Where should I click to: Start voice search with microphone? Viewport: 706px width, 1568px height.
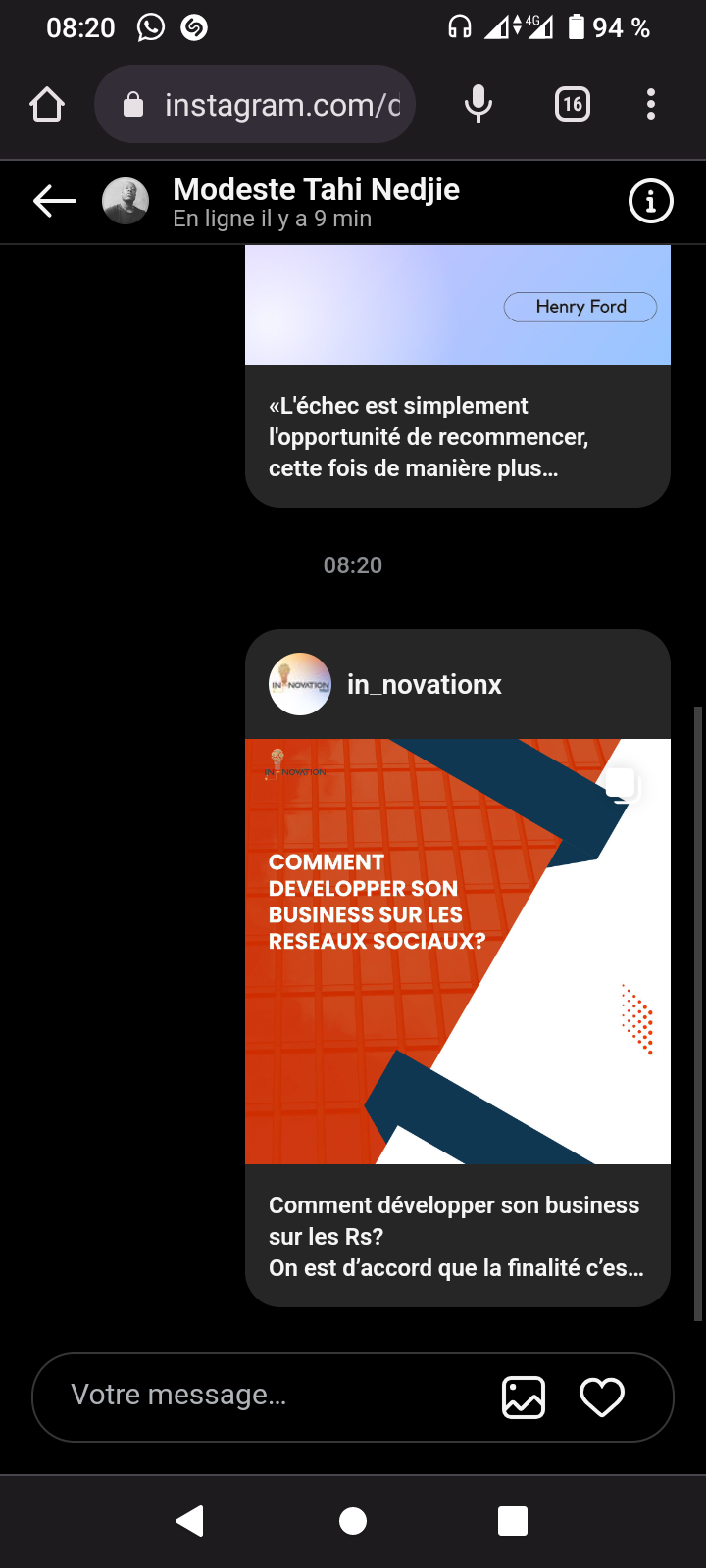point(479,104)
